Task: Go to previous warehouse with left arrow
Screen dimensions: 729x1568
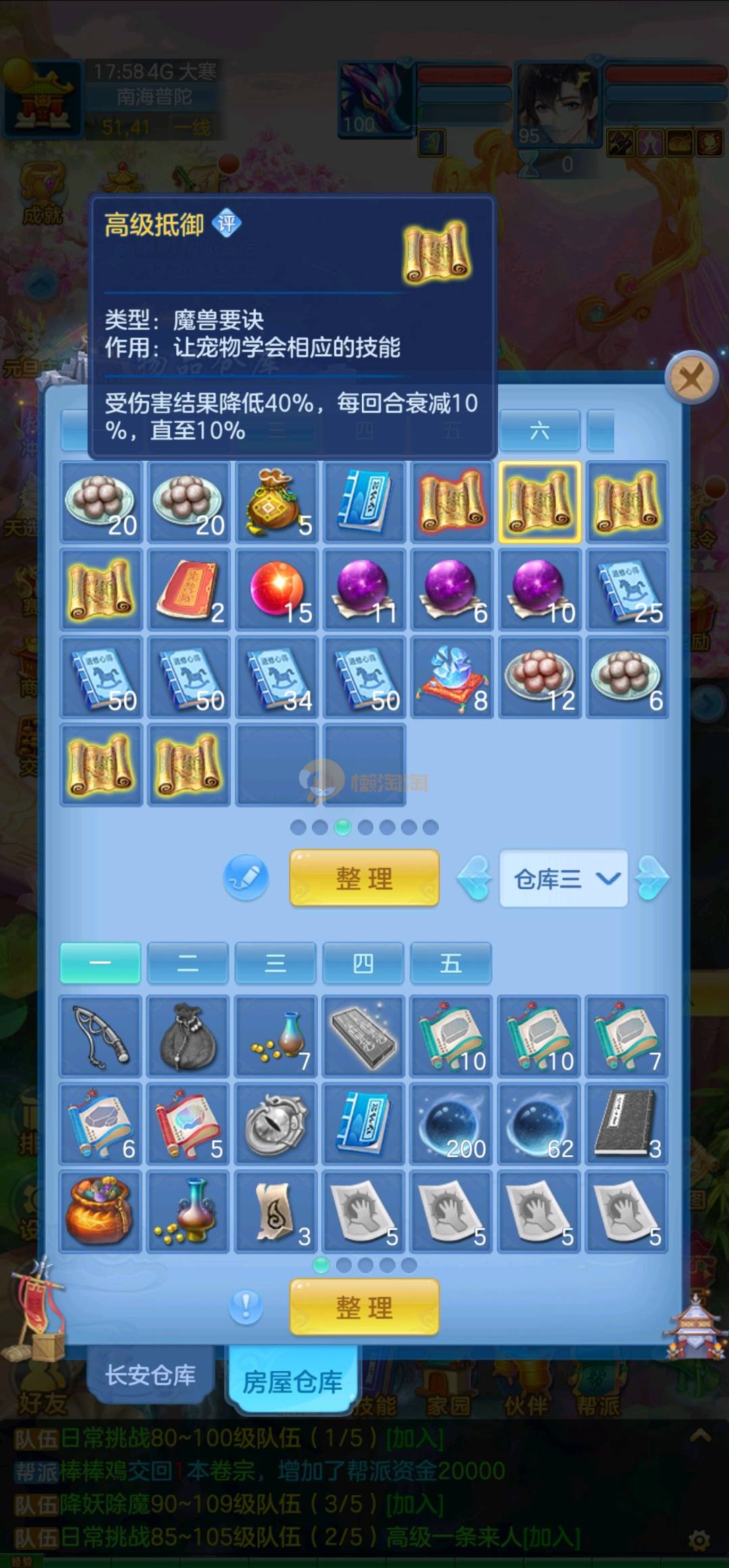Action: pos(475,878)
